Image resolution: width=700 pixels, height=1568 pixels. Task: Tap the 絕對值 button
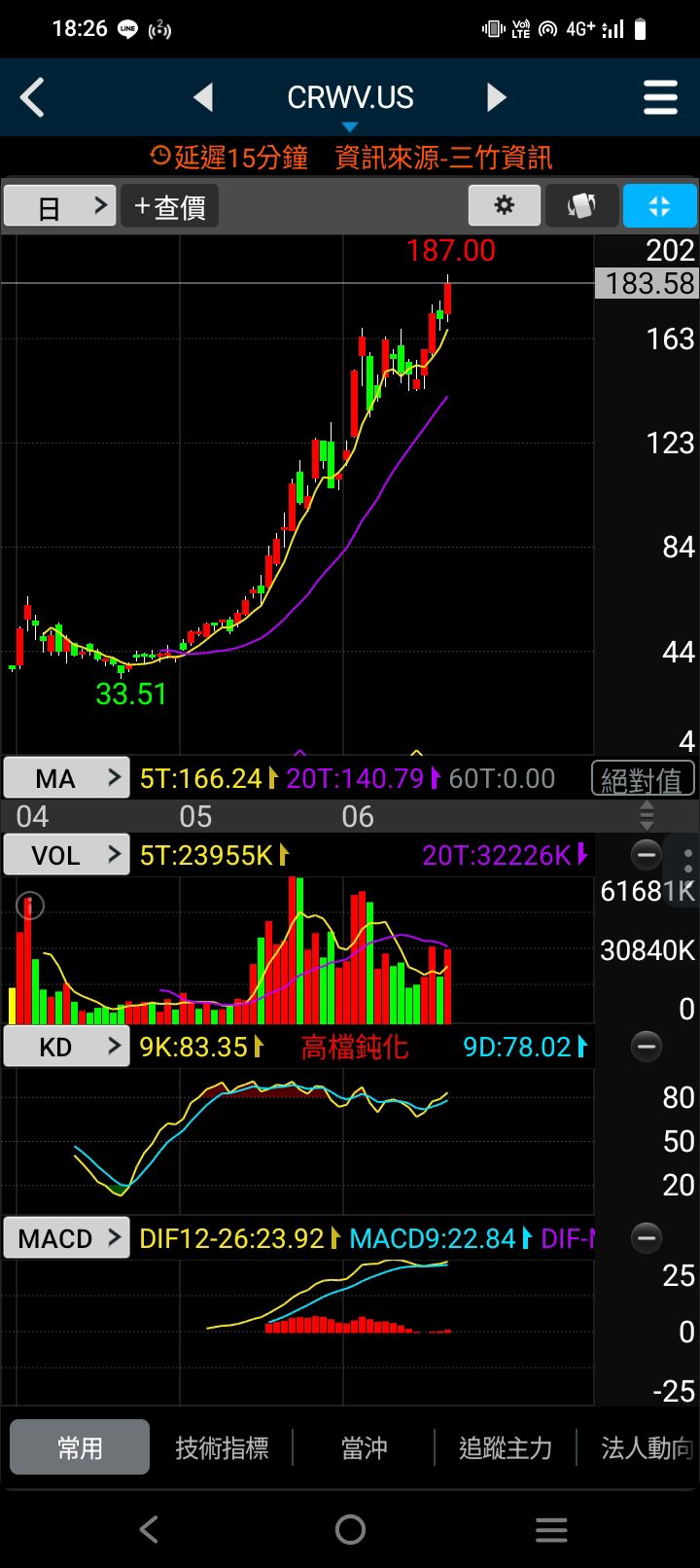click(x=643, y=779)
